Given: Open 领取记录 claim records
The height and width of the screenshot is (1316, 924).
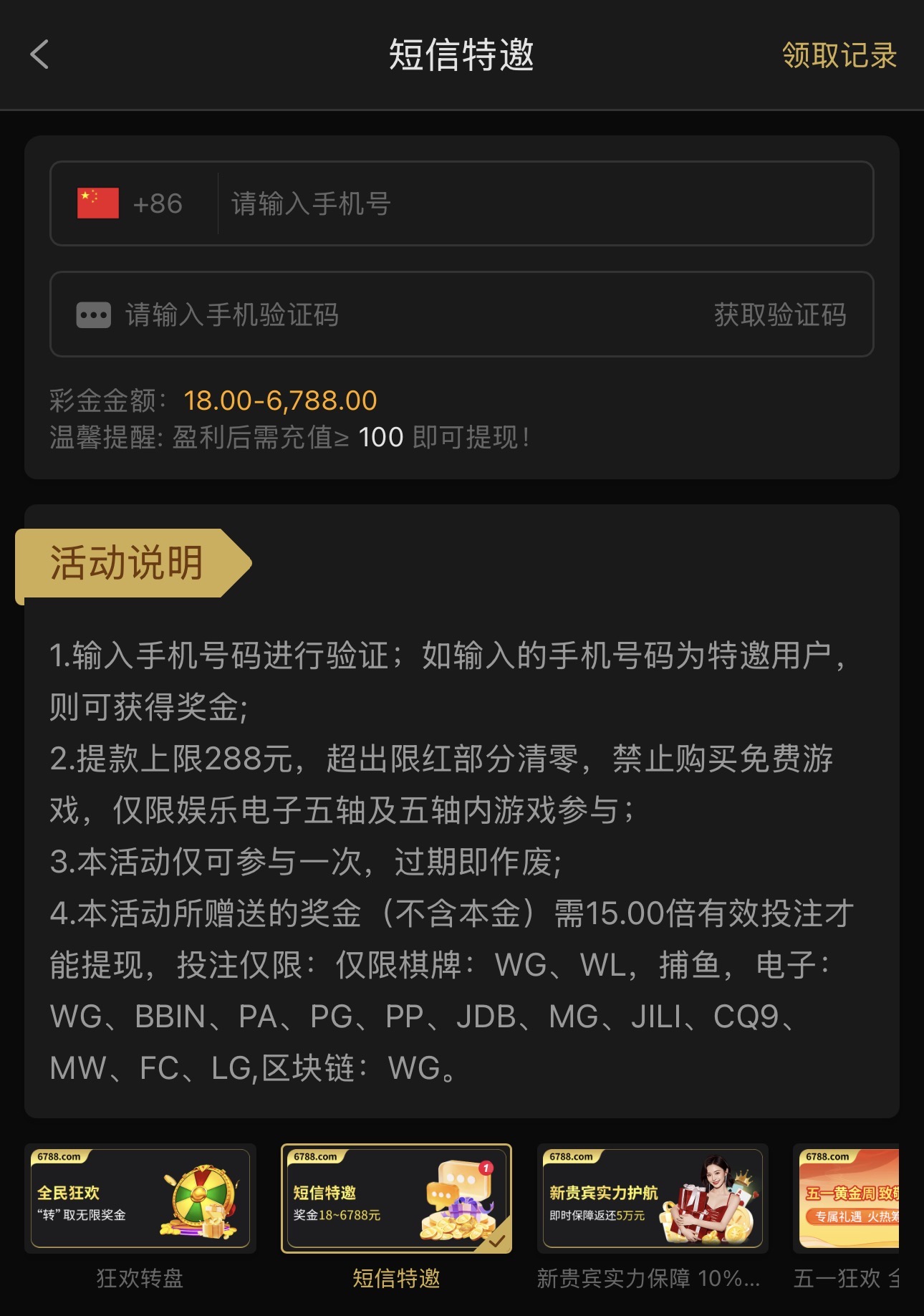Looking at the screenshot, I should [839, 55].
